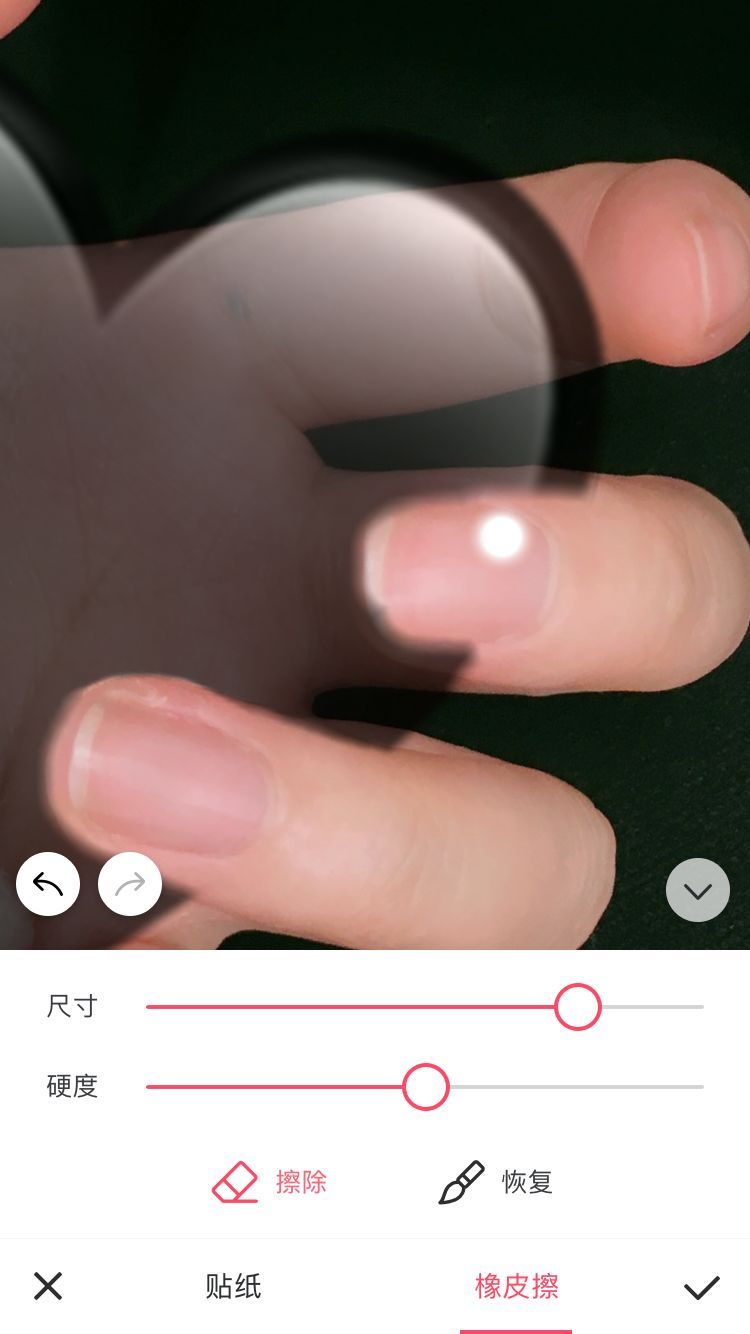Screen dimensions: 750x1334
Task: Select the 恢复 restore brush mode
Action: [496, 1182]
